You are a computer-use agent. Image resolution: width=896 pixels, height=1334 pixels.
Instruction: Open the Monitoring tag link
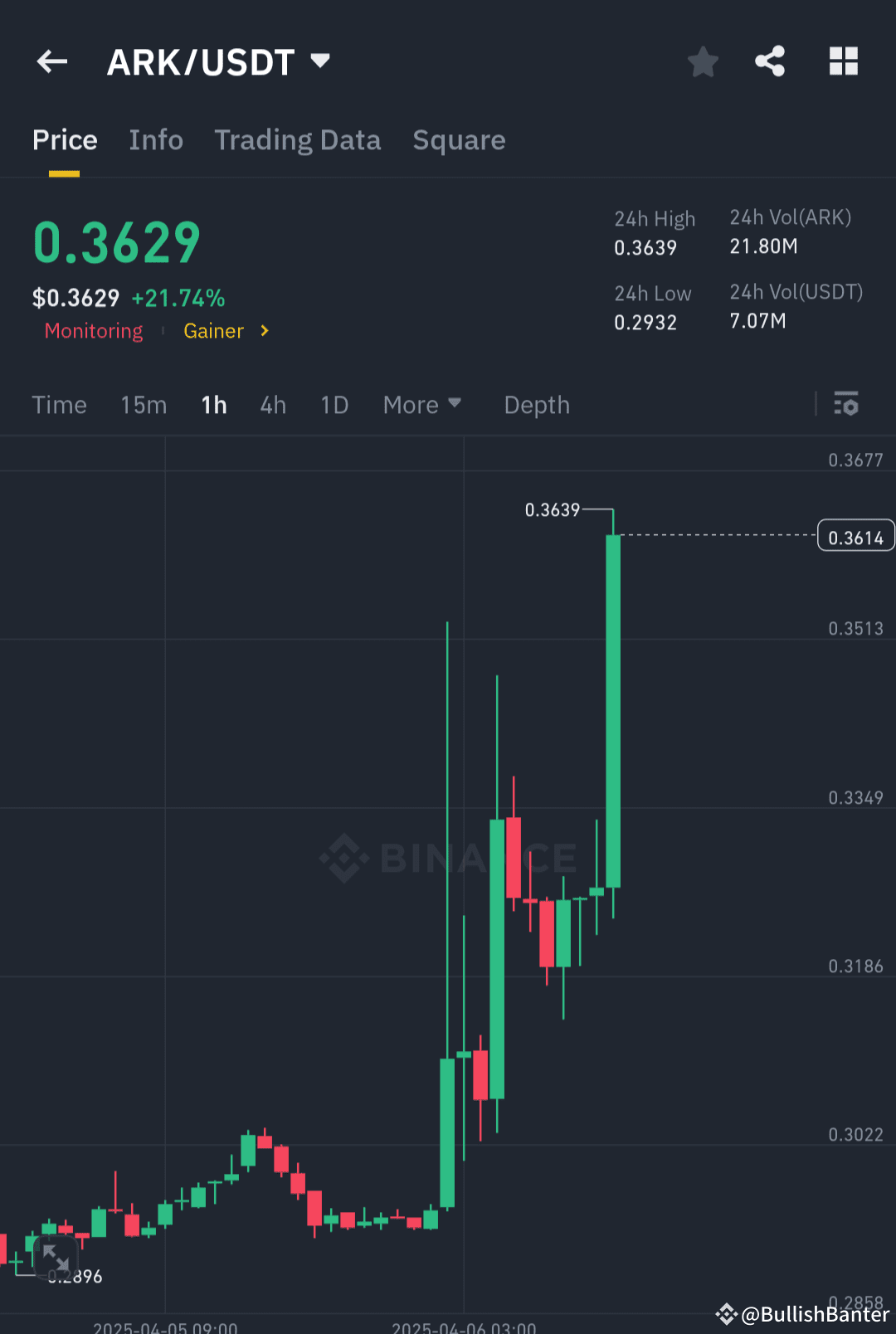94,330
